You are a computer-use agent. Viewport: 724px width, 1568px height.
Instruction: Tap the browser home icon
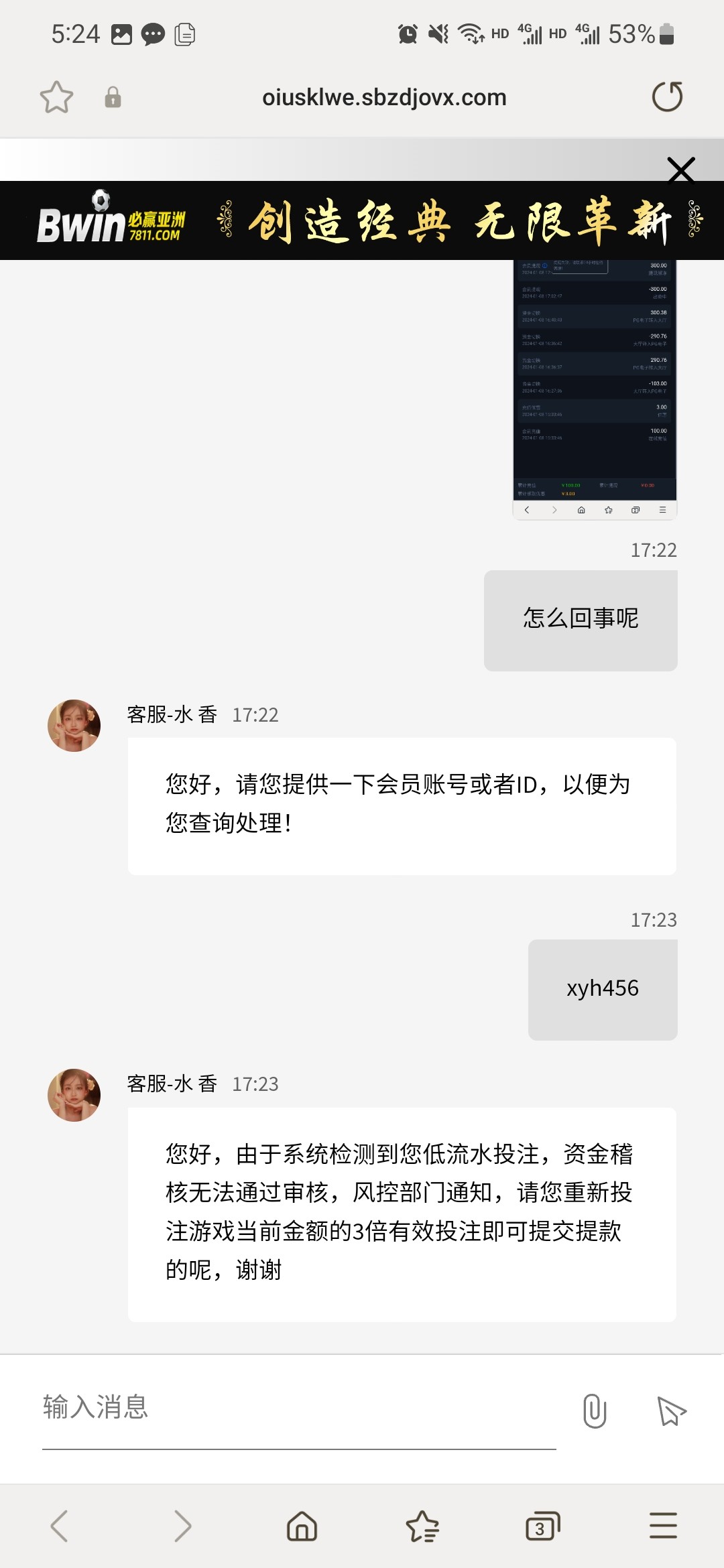click(302, 1525)
